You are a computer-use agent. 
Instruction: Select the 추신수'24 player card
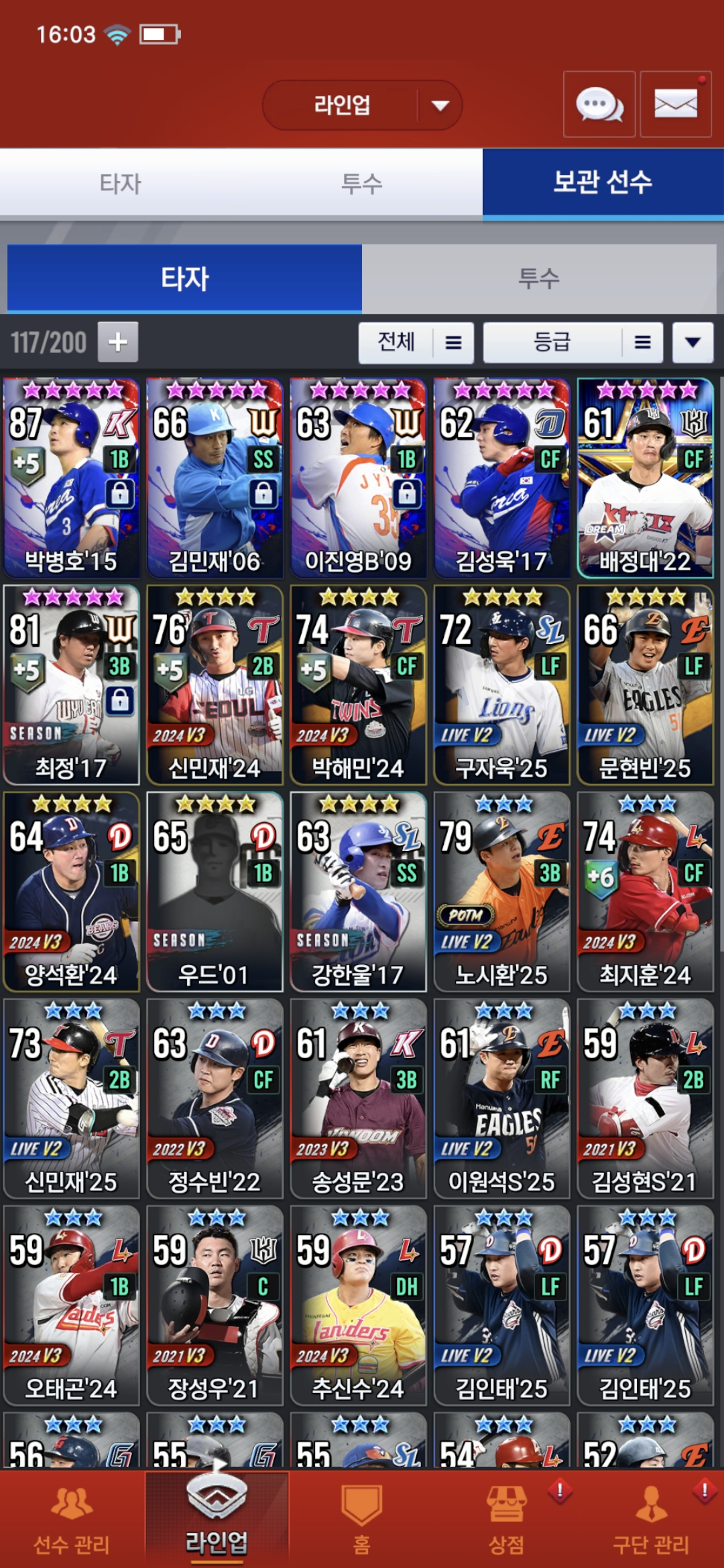358,1305
